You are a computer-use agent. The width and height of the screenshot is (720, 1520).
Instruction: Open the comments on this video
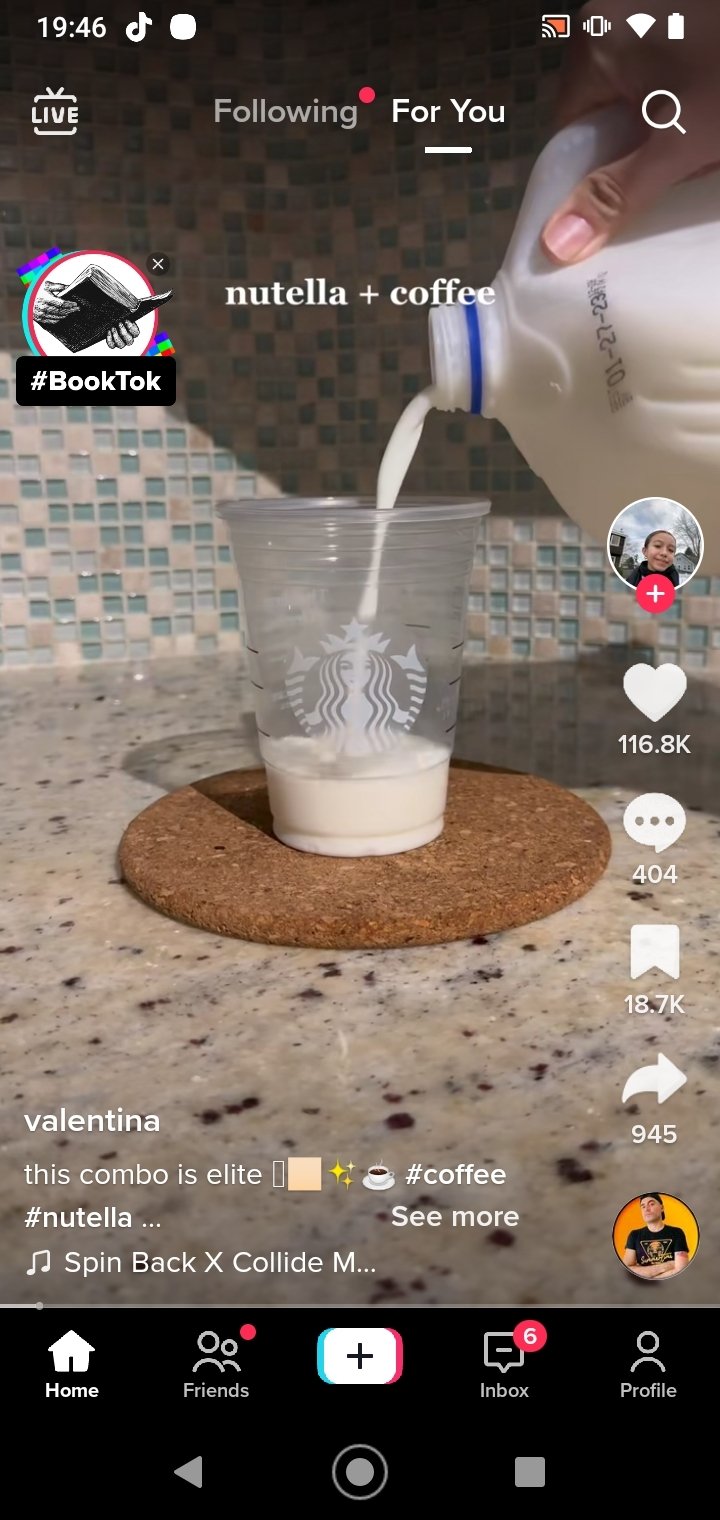[655, 824]
